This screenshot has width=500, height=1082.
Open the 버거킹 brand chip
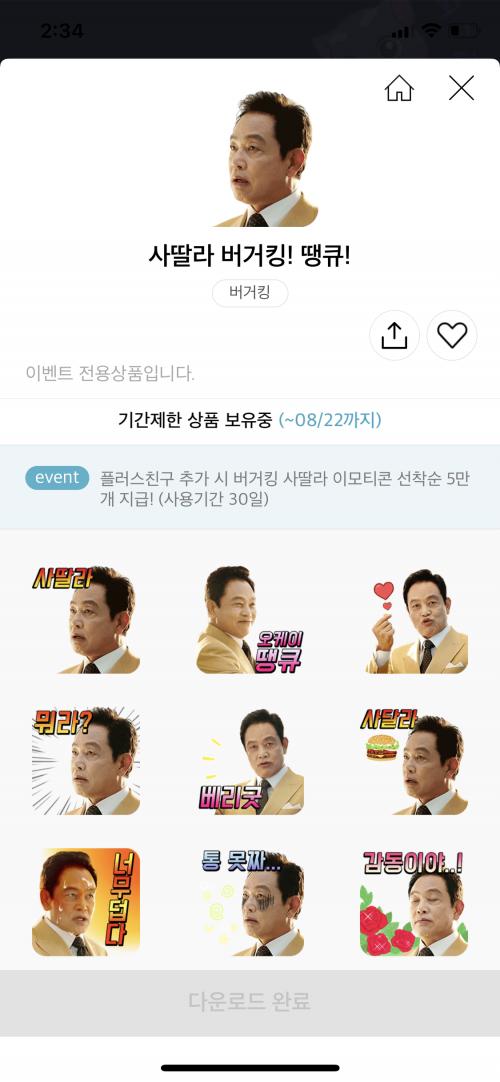pos(250,293)
